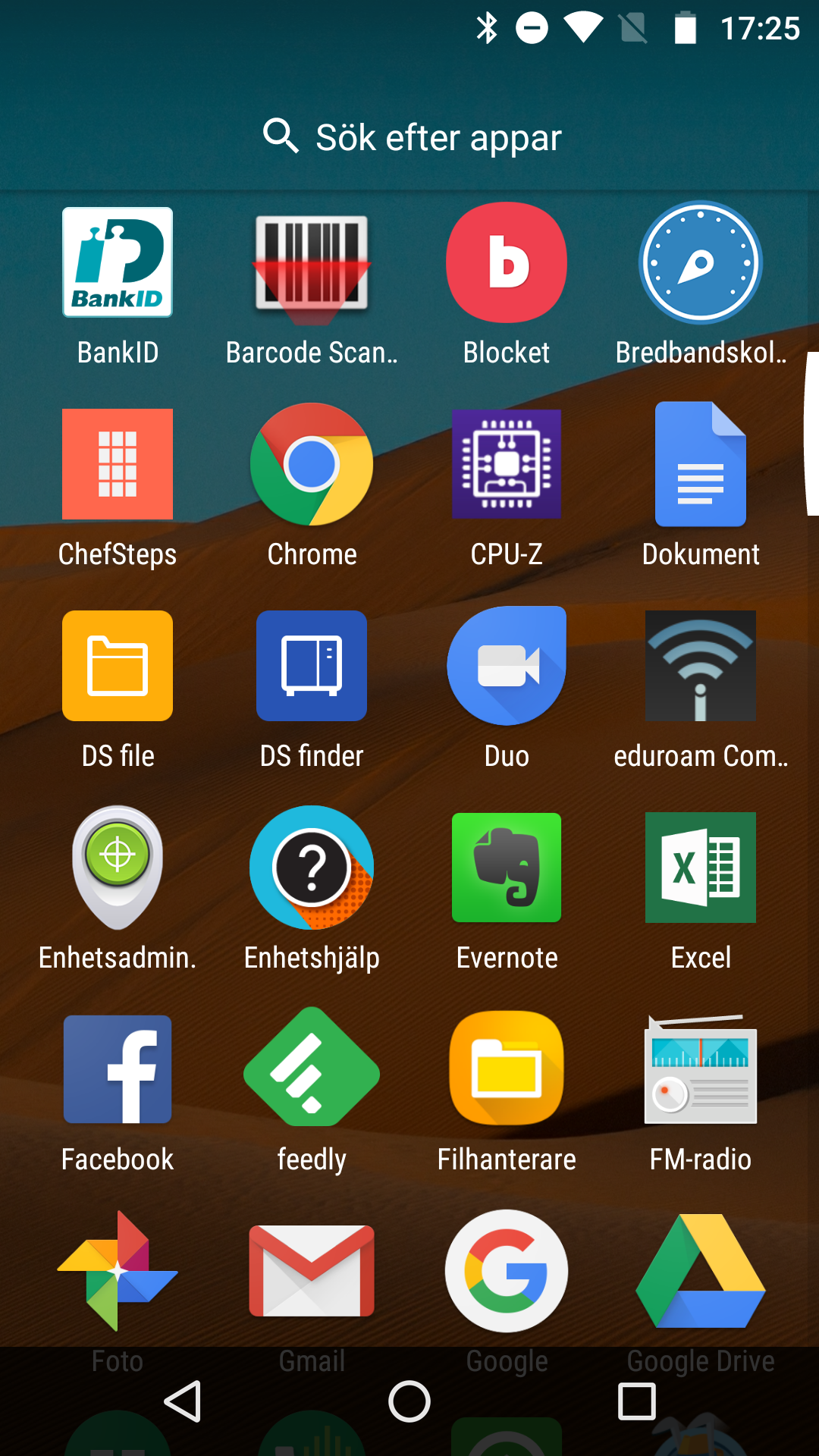Launch feedly reader
This screenshot has height=1456, width=819.
(x=312, y=1069)
